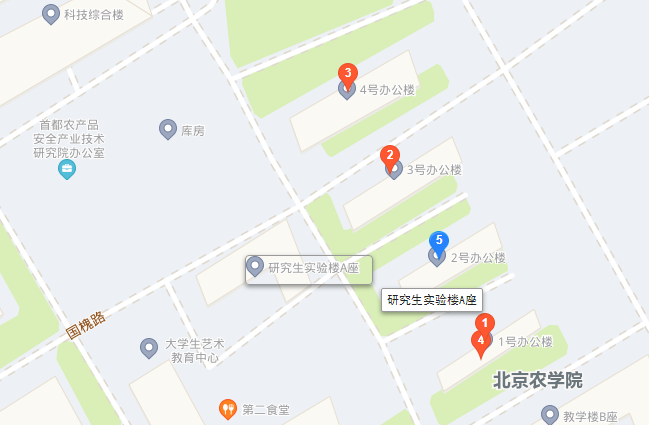Open 首都农产品安全产业技术研究院办公室 briefcase icon
The image size is (649, 425).
(x=68, y=170)
